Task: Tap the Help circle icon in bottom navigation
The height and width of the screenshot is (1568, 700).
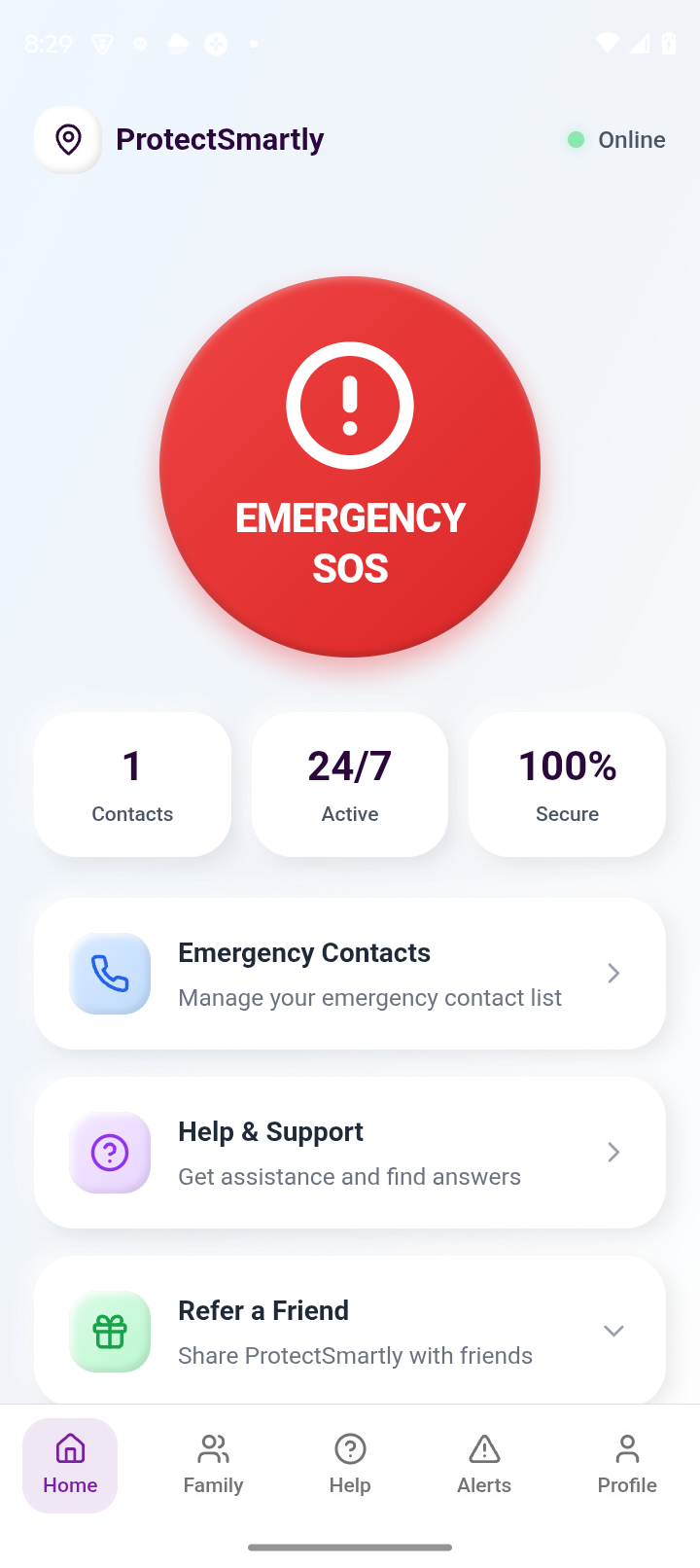Action: click(x=350, y=1449)
